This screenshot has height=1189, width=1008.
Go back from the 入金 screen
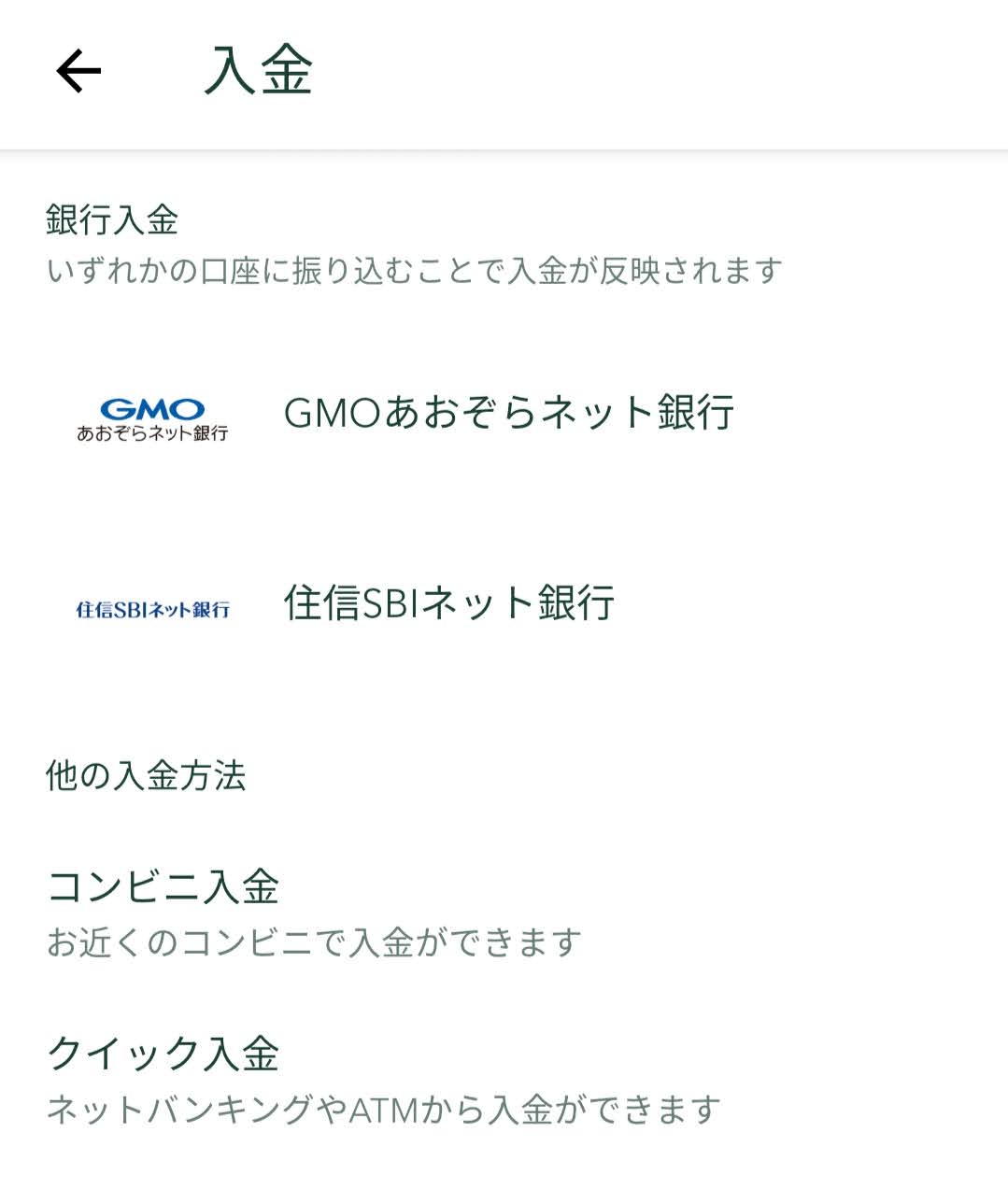tap(78, 72)
